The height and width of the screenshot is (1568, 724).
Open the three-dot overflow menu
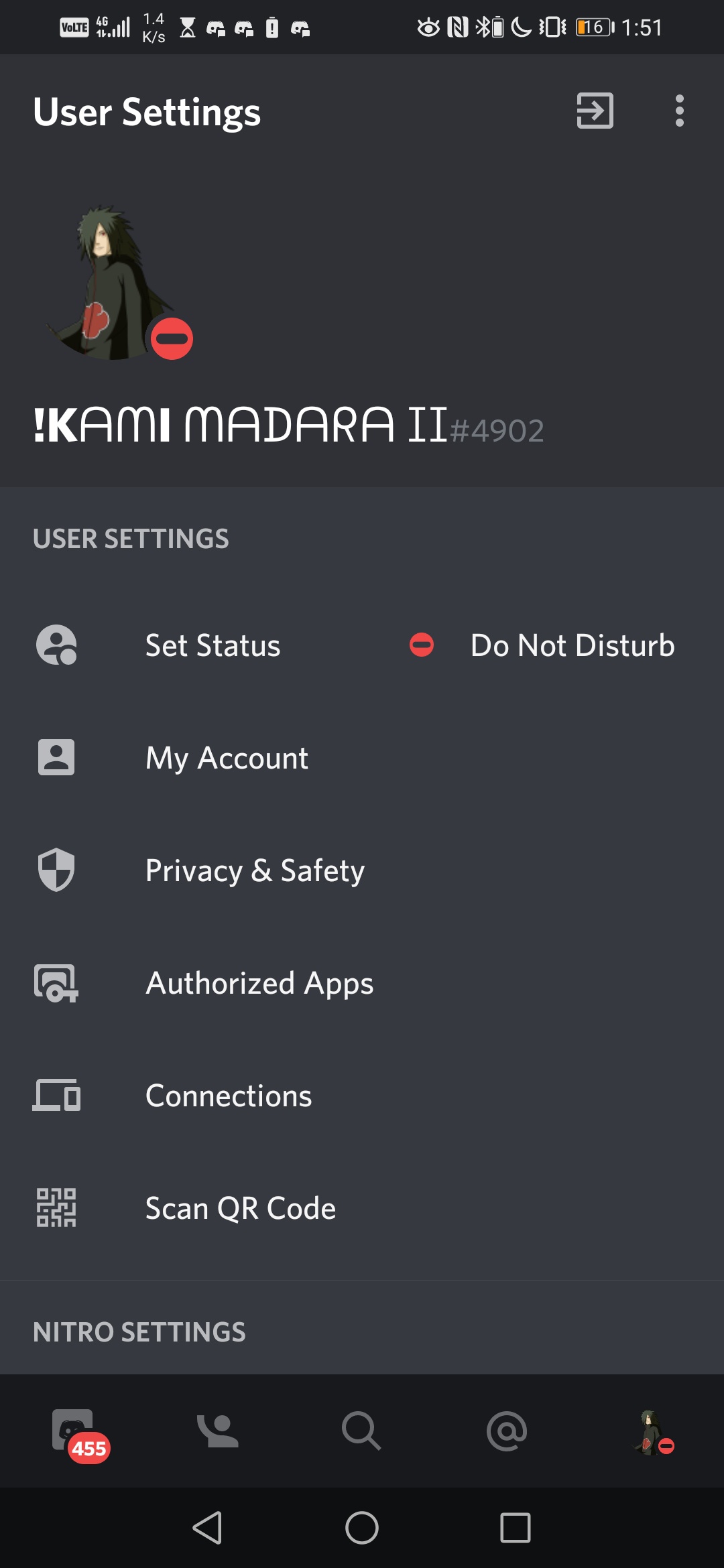679,111
